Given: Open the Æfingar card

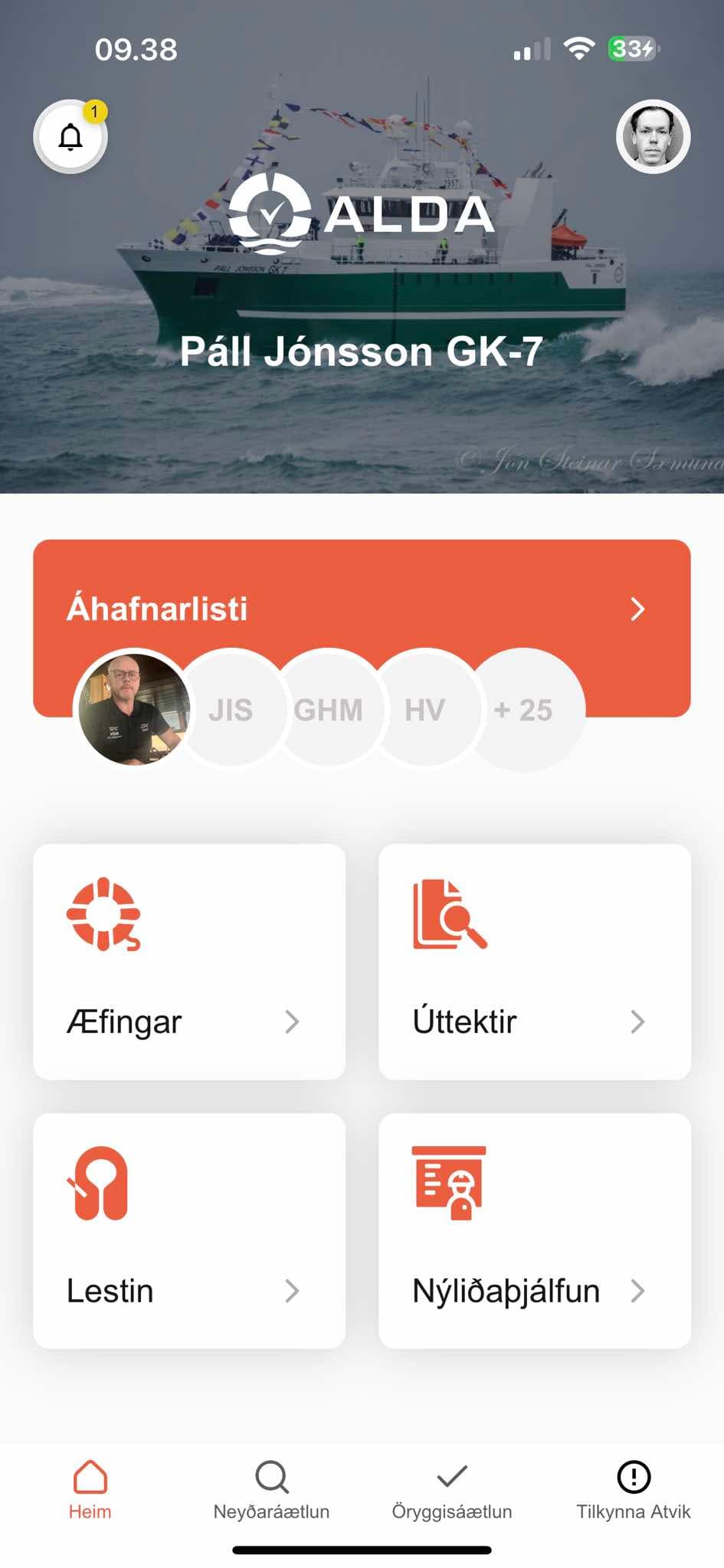Looking at the screenshot, I should (189, 962).
